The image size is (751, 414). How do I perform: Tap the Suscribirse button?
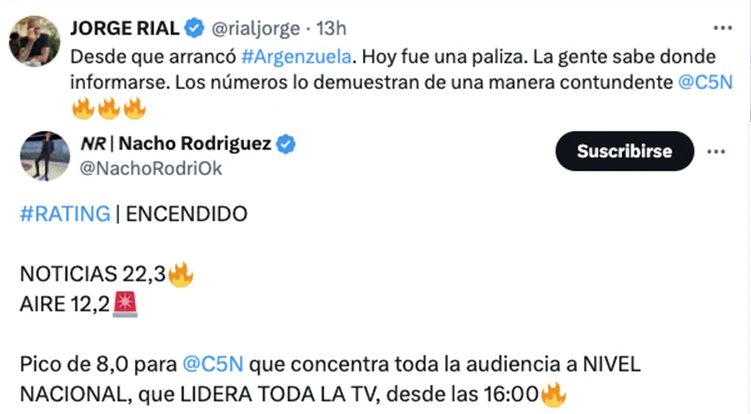coord(624,151)
